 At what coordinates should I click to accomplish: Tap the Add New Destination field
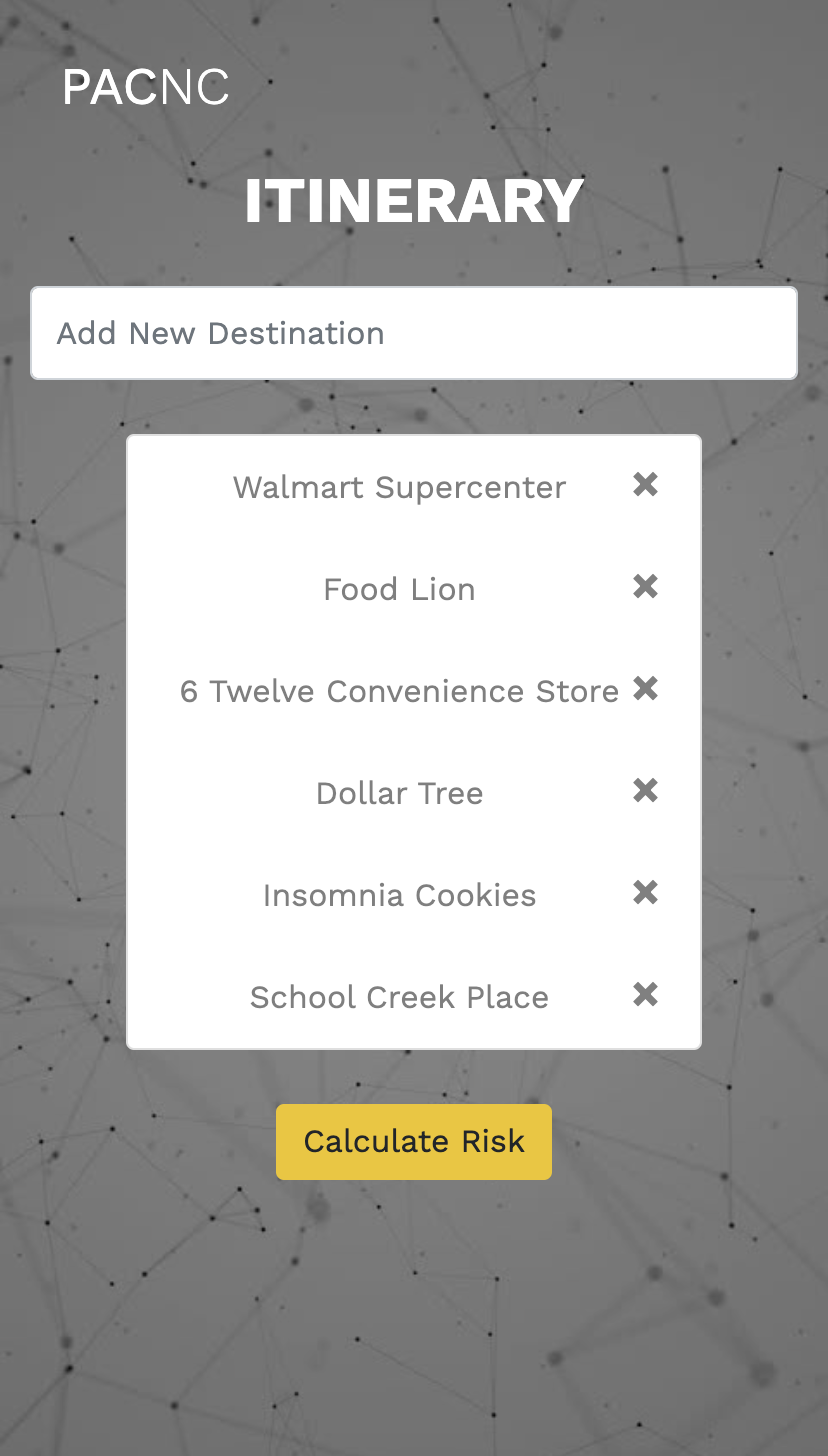[x=414, y=333]
